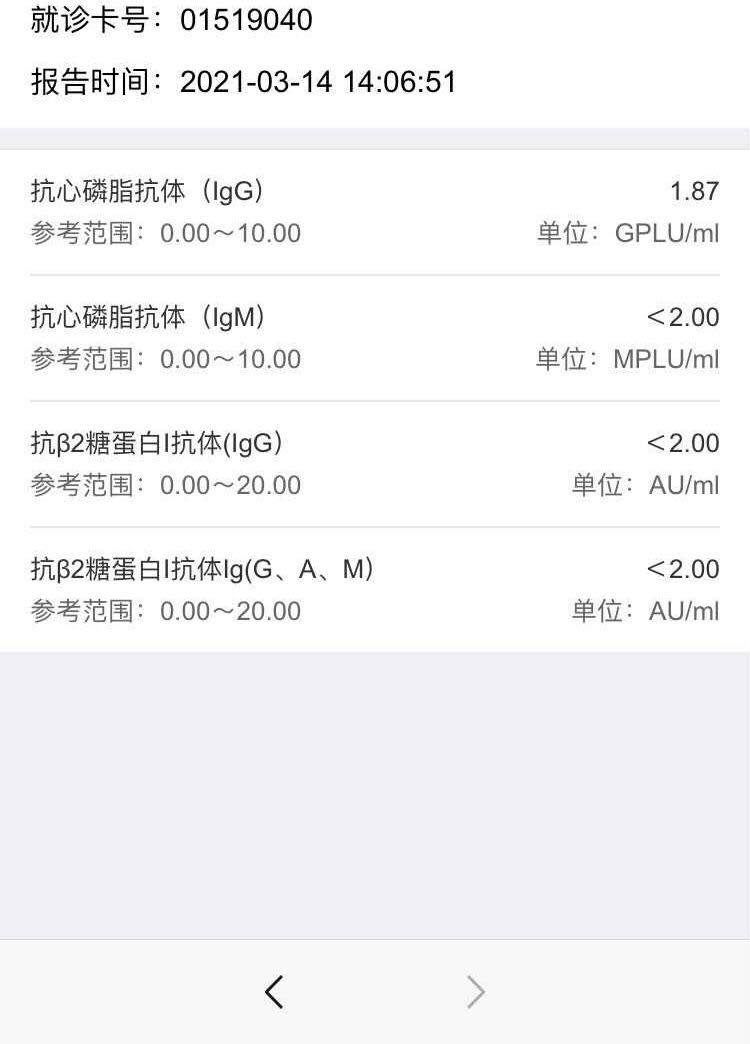This screenshot has width=750, height=1044.
Task: Tap the forward arrow in bottom bar
Action: [475, 991]
